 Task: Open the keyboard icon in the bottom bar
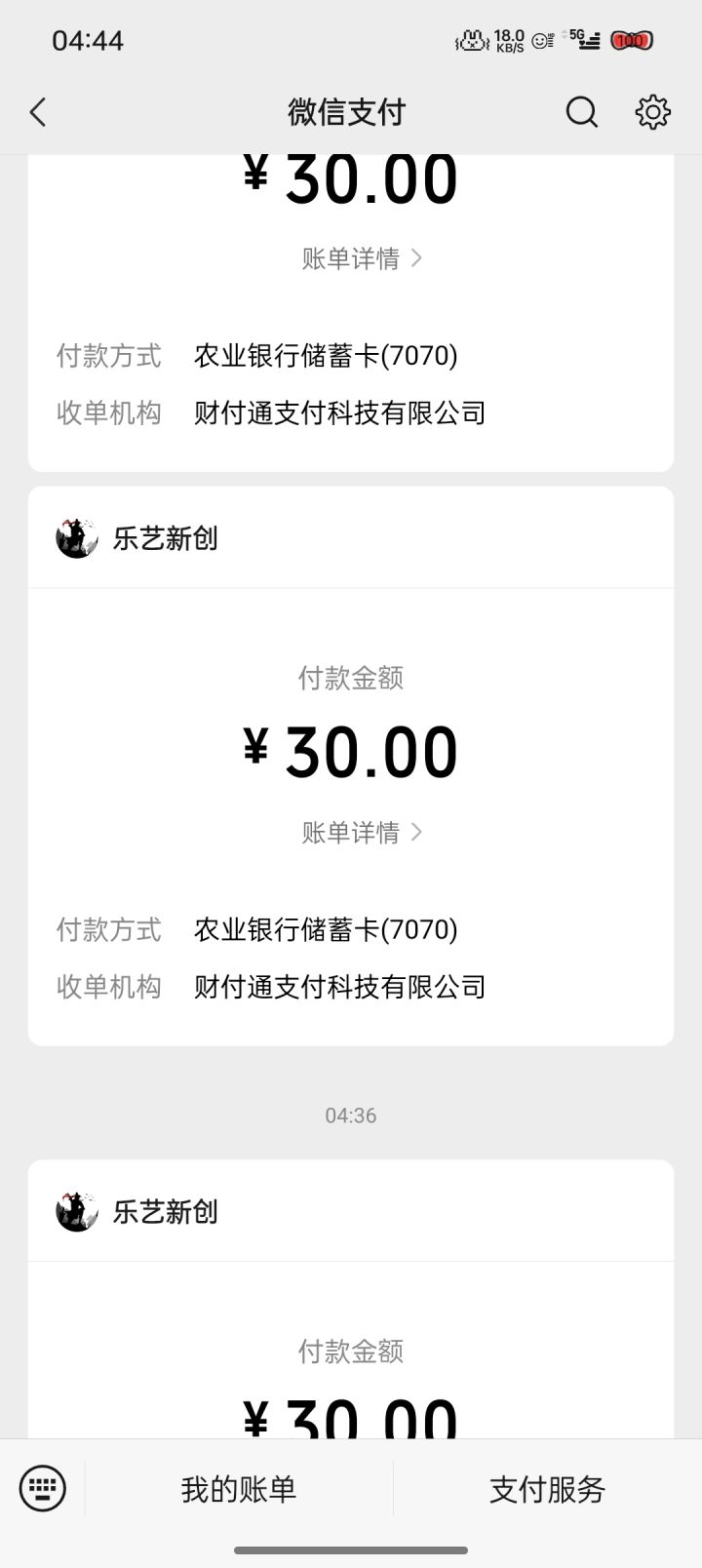(x=41, y=1488)
